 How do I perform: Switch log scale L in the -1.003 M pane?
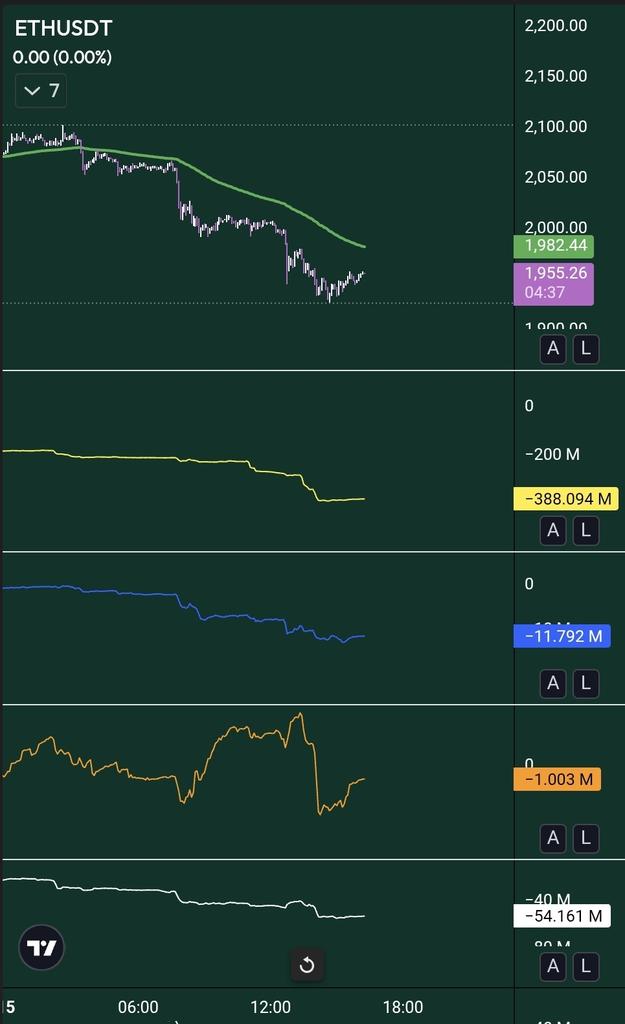pyautogui.click(x=585, y=838)
